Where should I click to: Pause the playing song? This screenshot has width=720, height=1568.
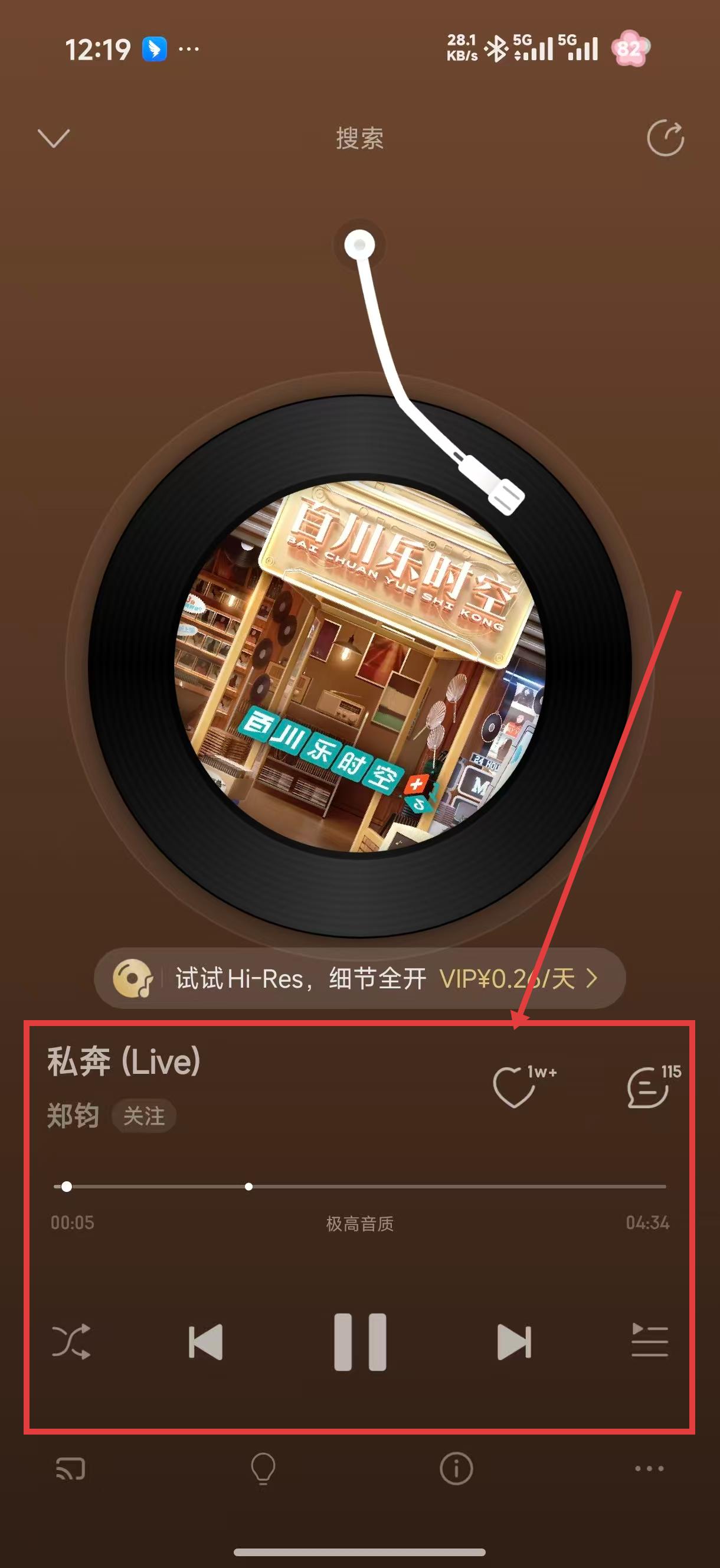pyautogui.click(x=359, y=1341)
